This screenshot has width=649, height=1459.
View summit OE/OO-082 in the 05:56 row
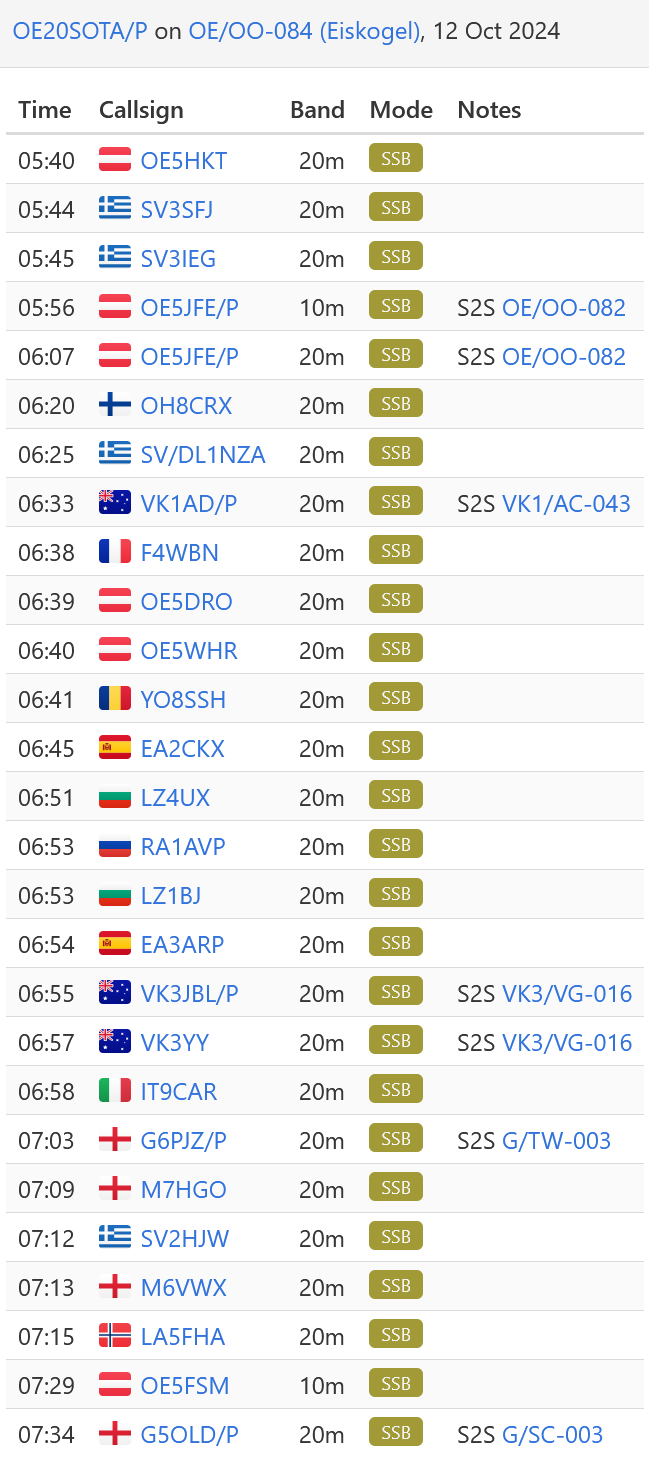click(564, 308)
